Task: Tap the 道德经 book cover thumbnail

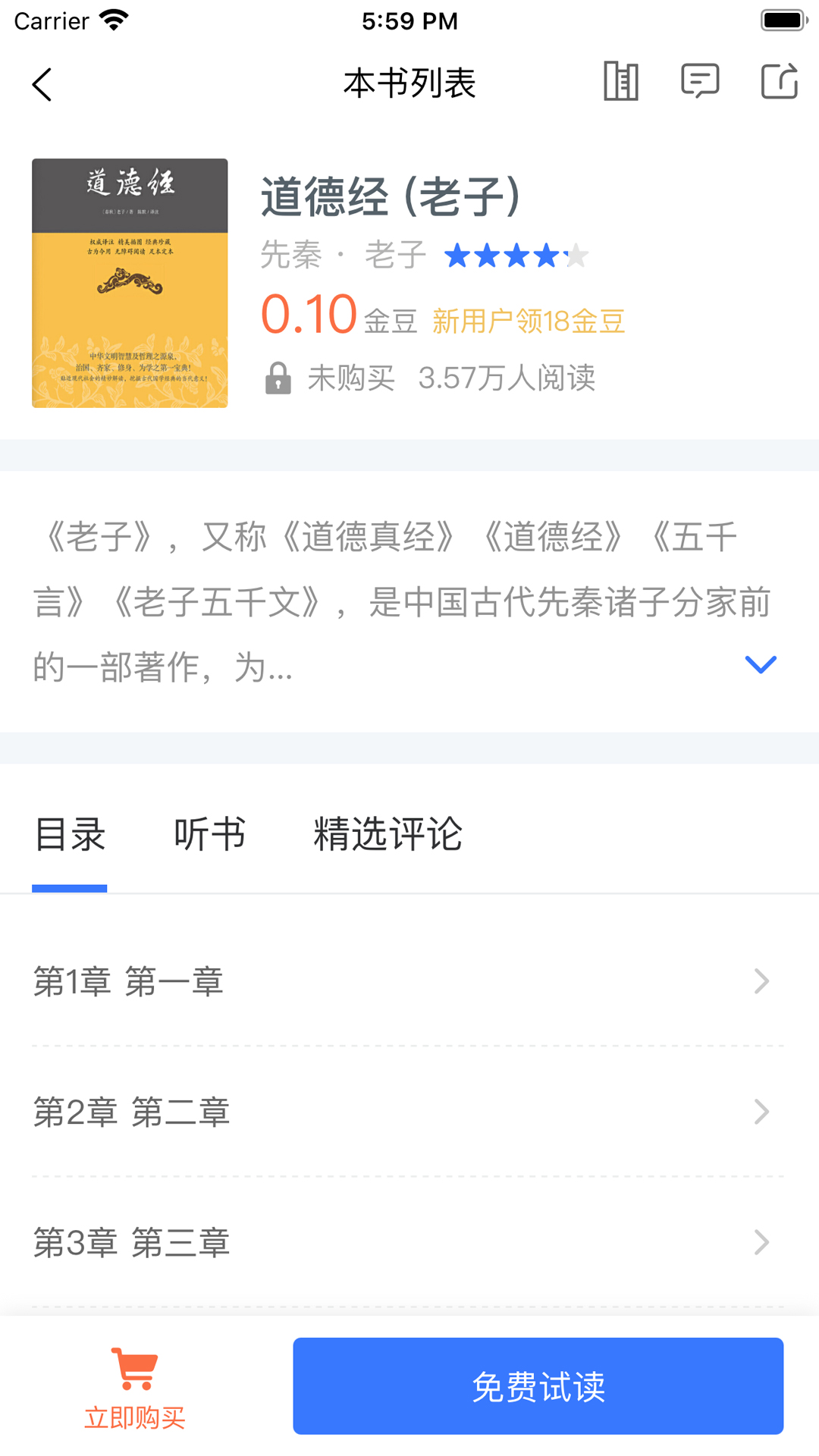Action: click(x=130, y=284)
